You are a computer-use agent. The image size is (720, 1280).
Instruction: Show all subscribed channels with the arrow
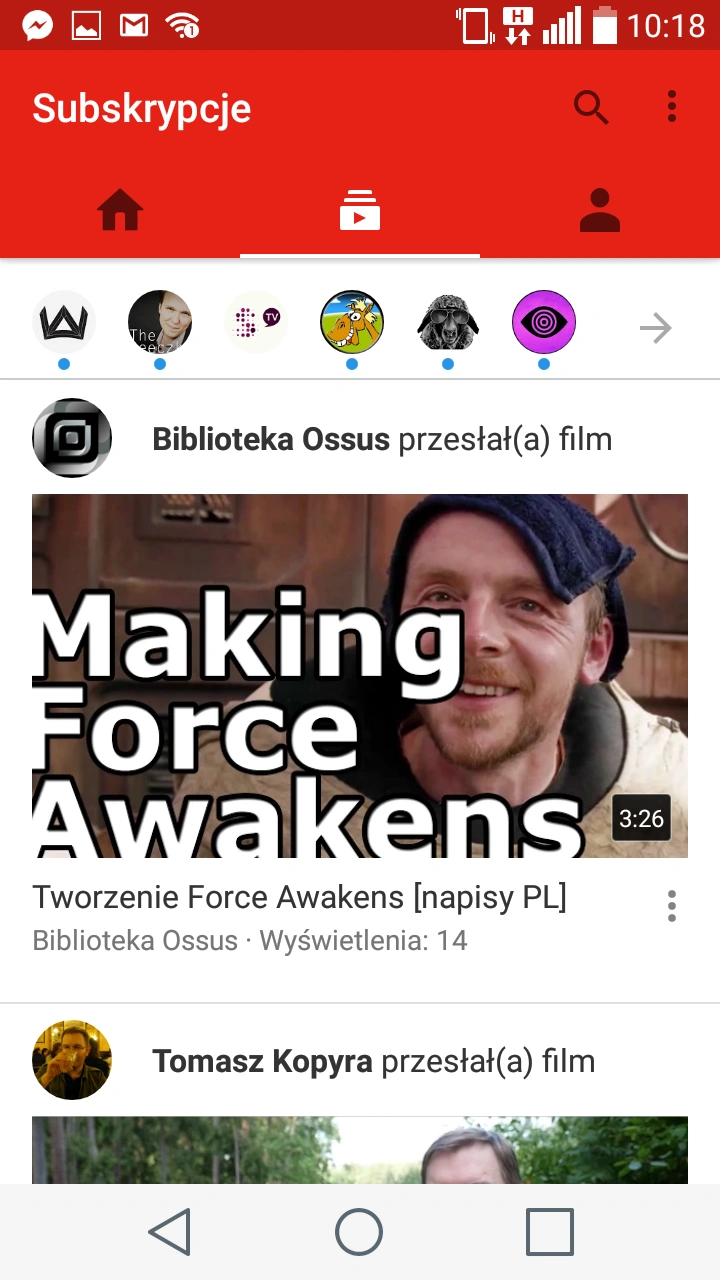coord(655,328)
